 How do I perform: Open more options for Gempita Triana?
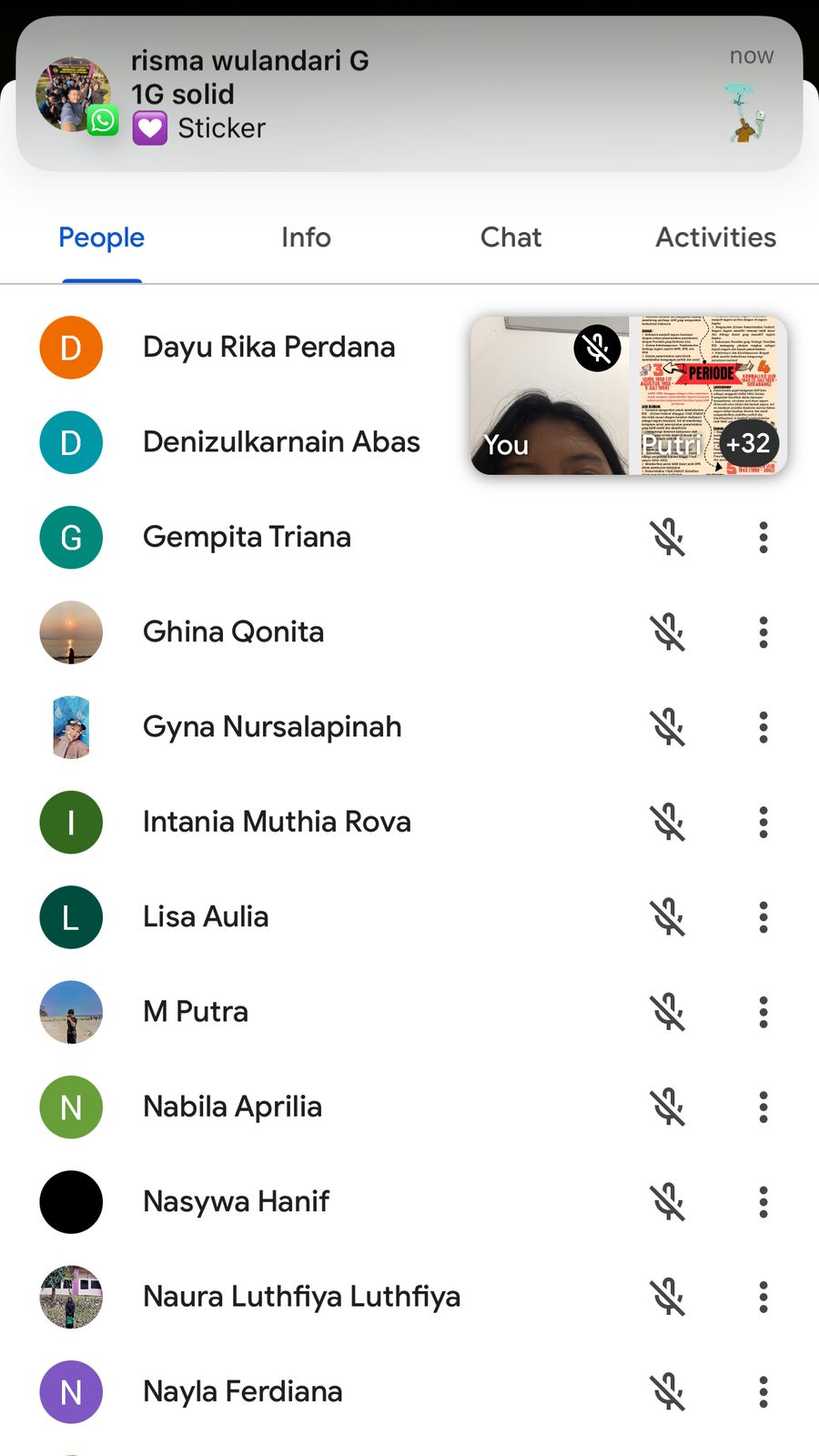pyautogui.click(x=763, y=538)
